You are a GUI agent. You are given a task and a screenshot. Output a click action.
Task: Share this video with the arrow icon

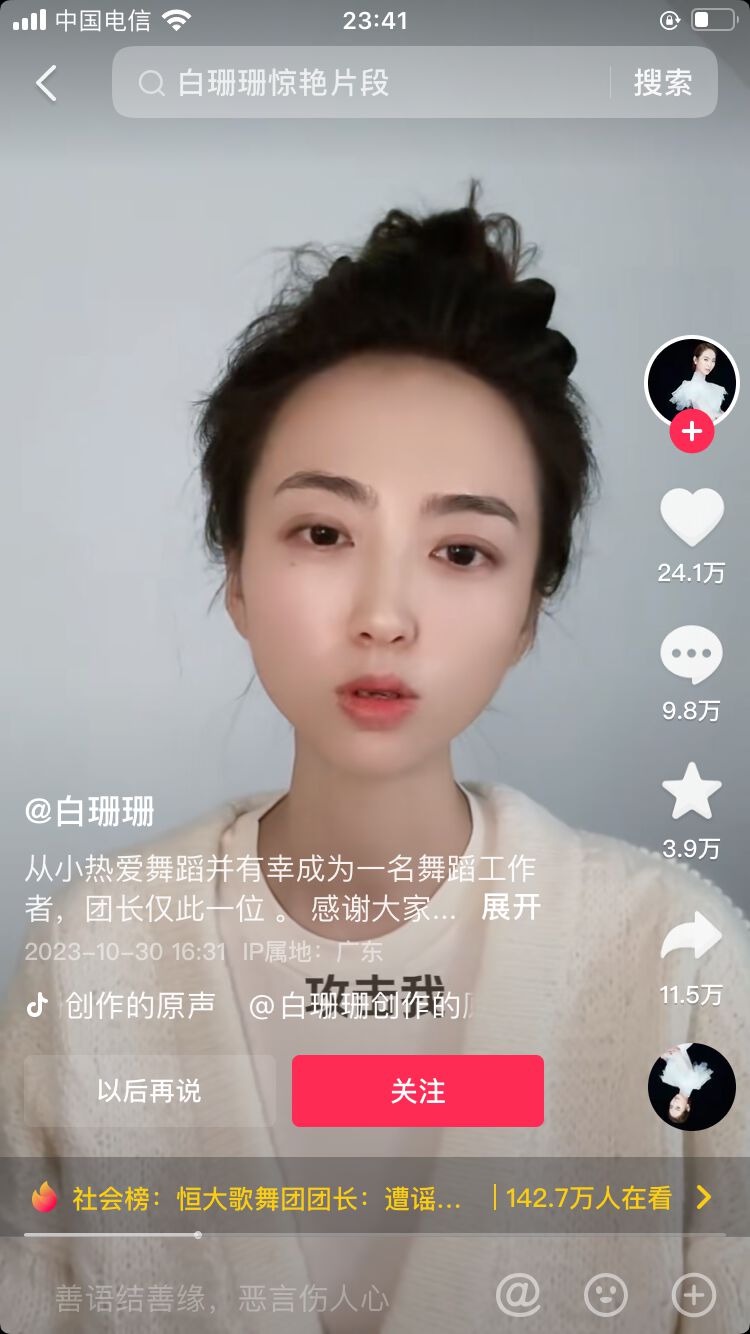tap(691, 937)
